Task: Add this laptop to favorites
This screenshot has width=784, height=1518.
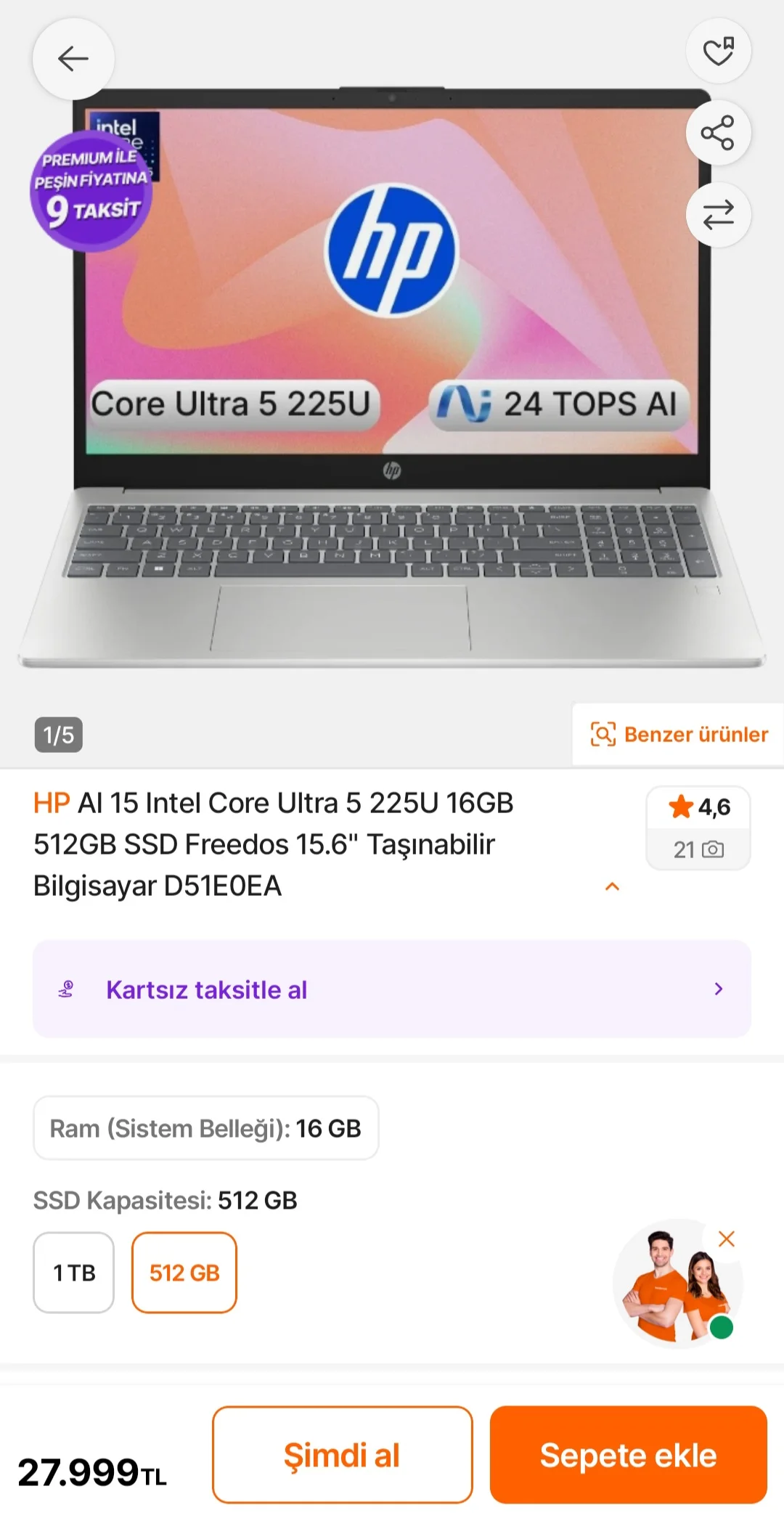Action: point(718,52)
